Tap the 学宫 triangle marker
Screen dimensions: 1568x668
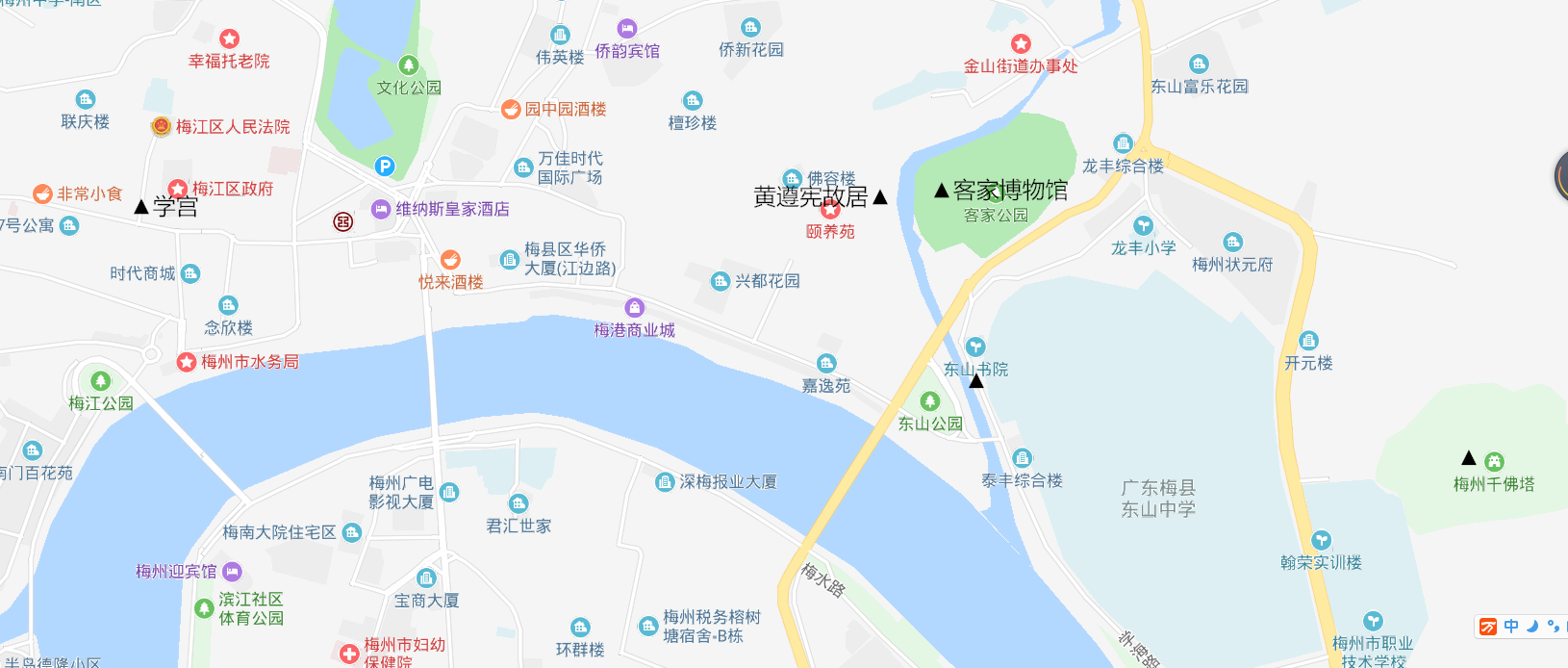pyautogui.click(x=141, y=207)
